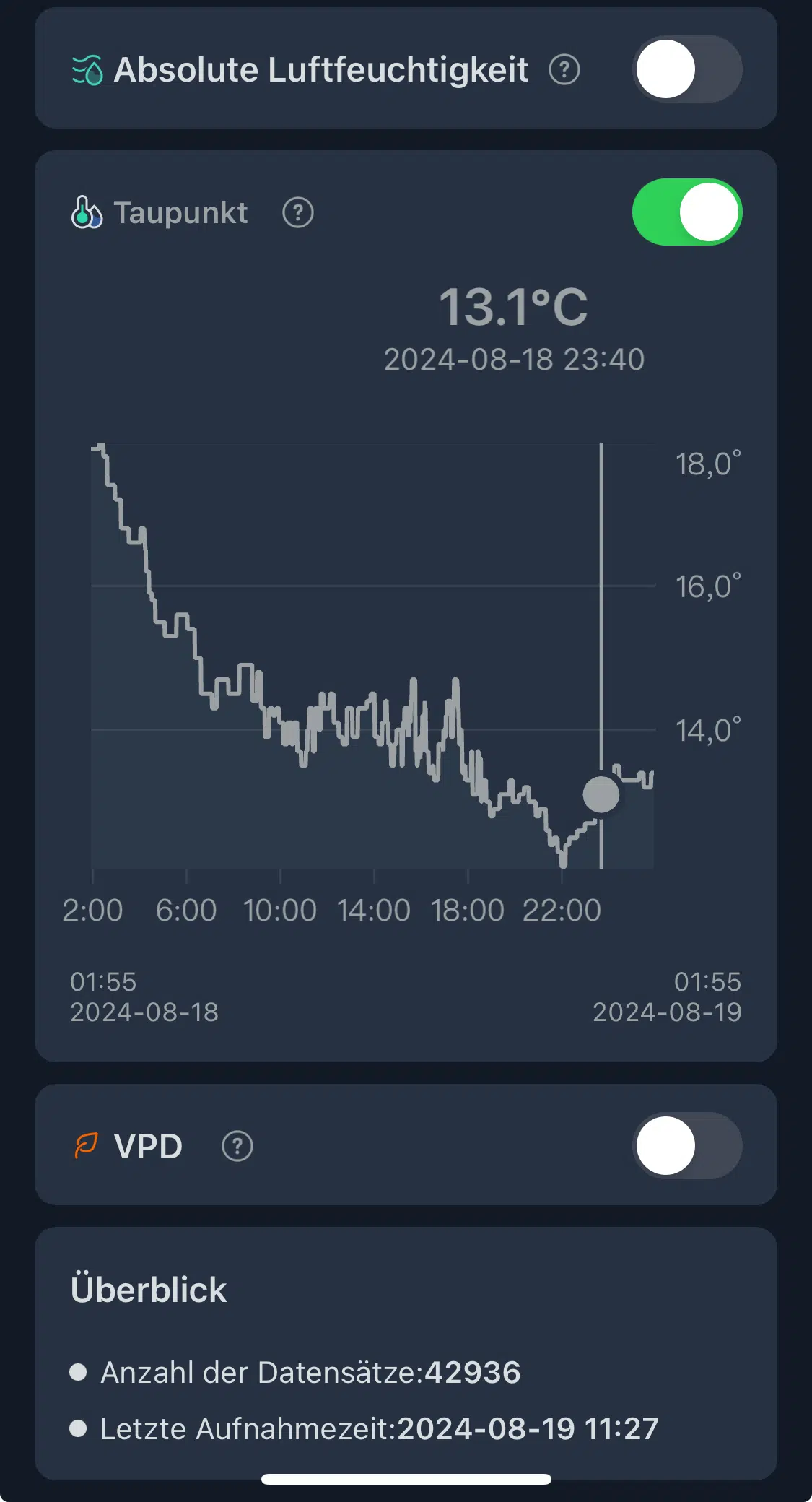
Task: Turn off the Taupunkt chart toggle
Action: point(687,212)
